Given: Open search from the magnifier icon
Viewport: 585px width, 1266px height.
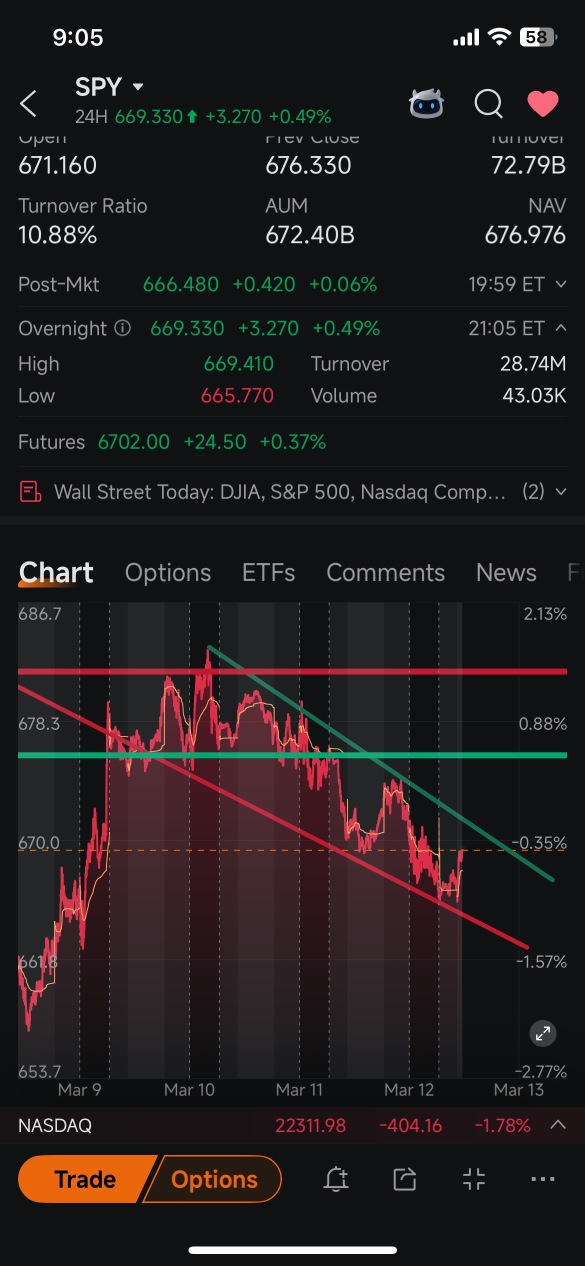Looking at the screenshot, I should [488, 103].
